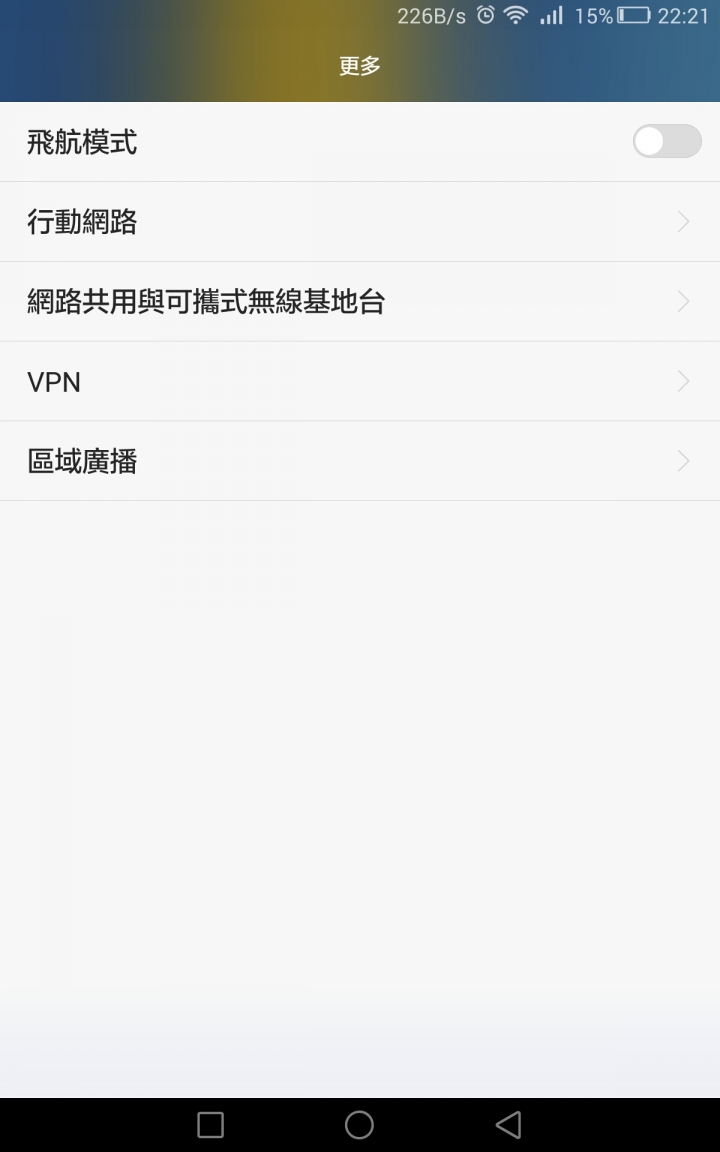Open 網路共用與可攜式無線基地台 tethering settings
The image size is (720, 1152).
360,302
